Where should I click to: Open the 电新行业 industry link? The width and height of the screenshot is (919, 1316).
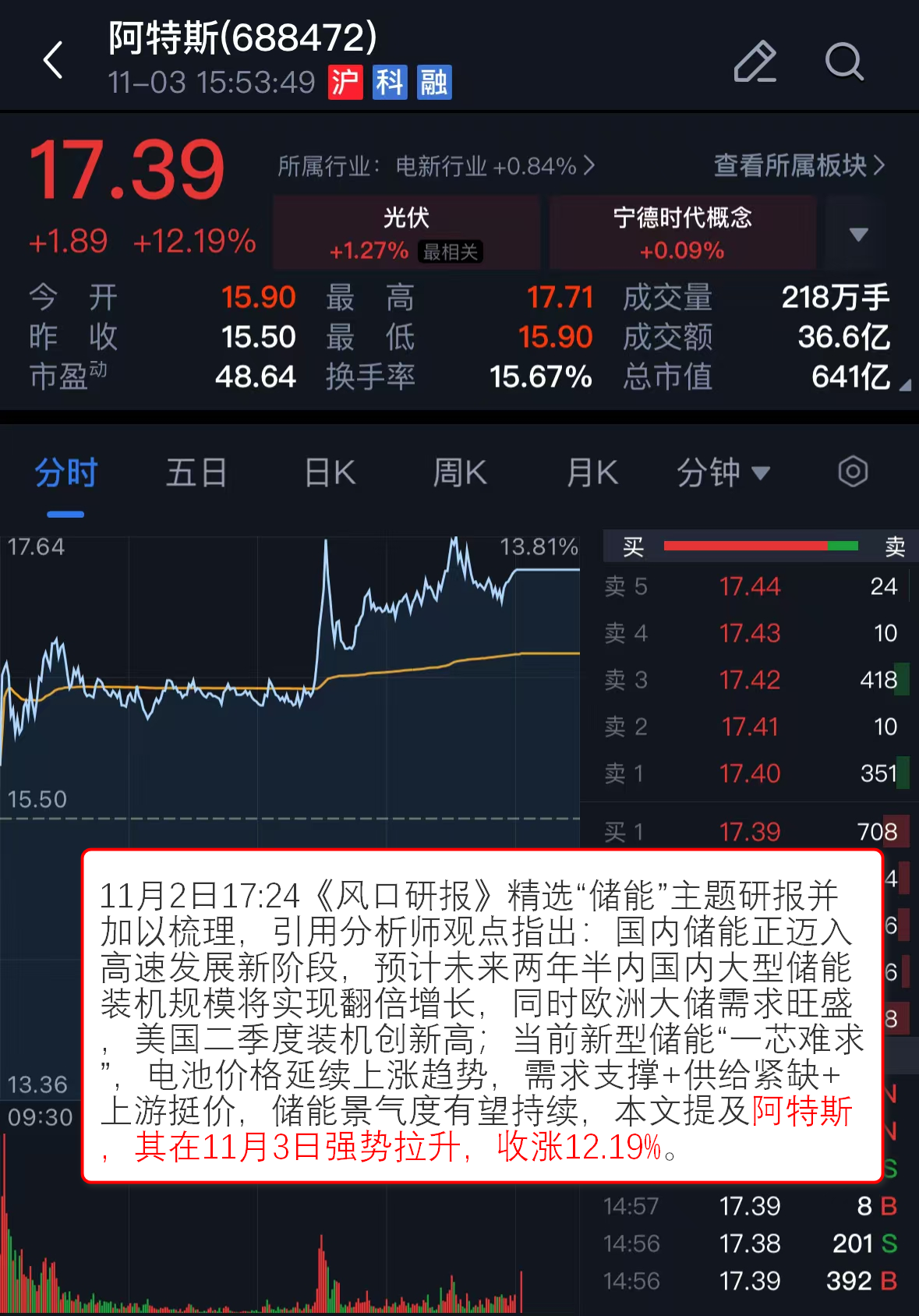[x=437, y=166]
